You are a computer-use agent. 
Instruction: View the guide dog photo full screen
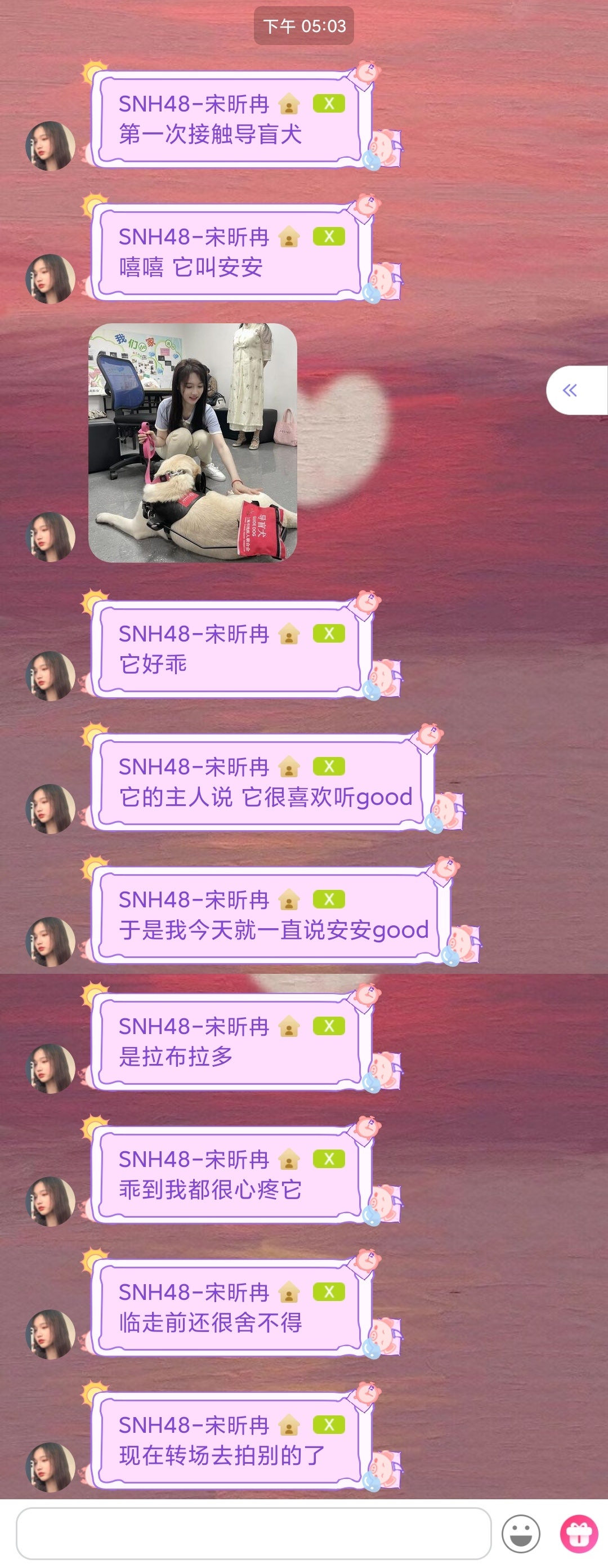(193, 443)
